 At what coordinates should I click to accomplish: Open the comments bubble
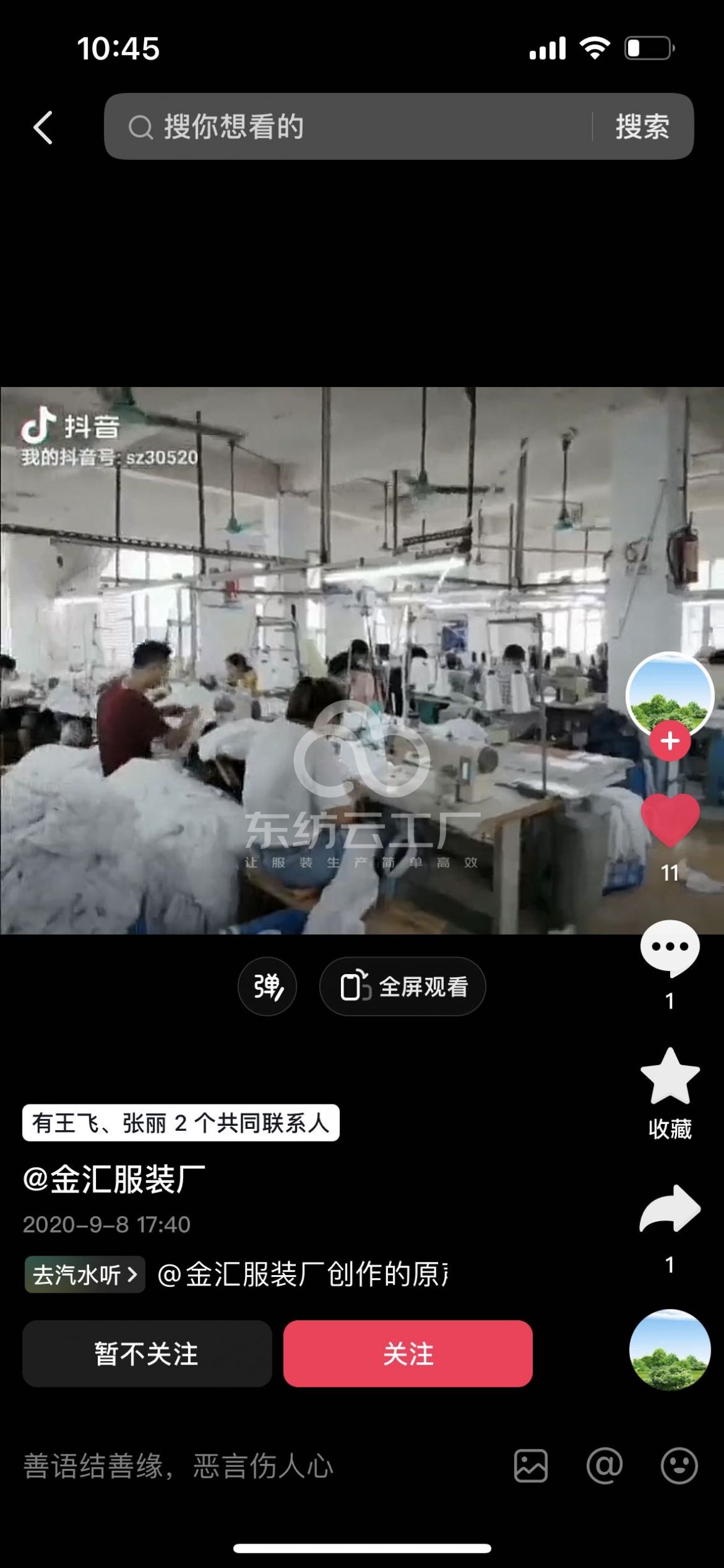pos(669,948)
